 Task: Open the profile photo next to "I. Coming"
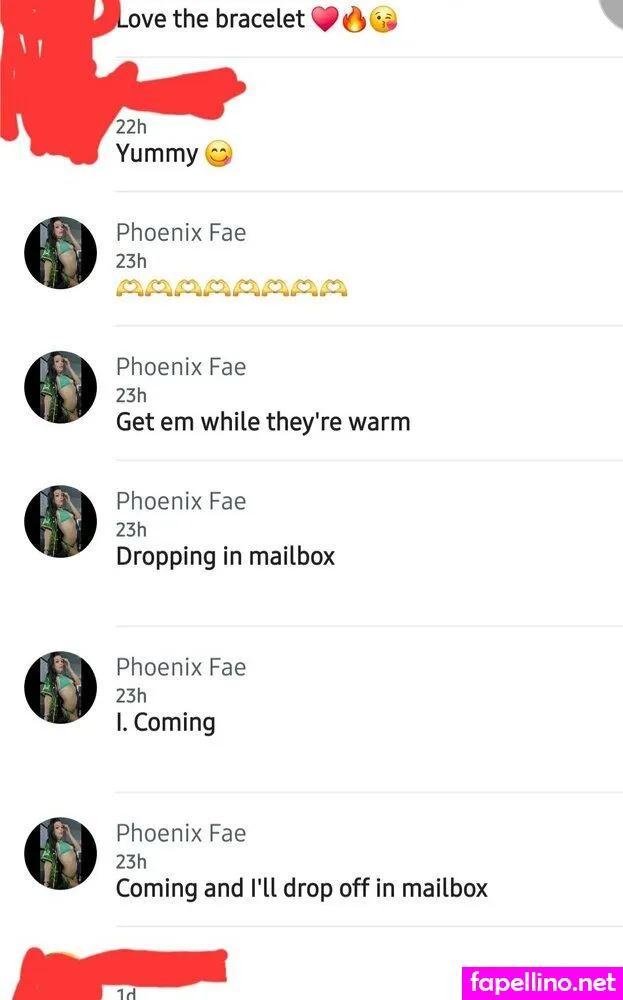click(x=60, y=687)
